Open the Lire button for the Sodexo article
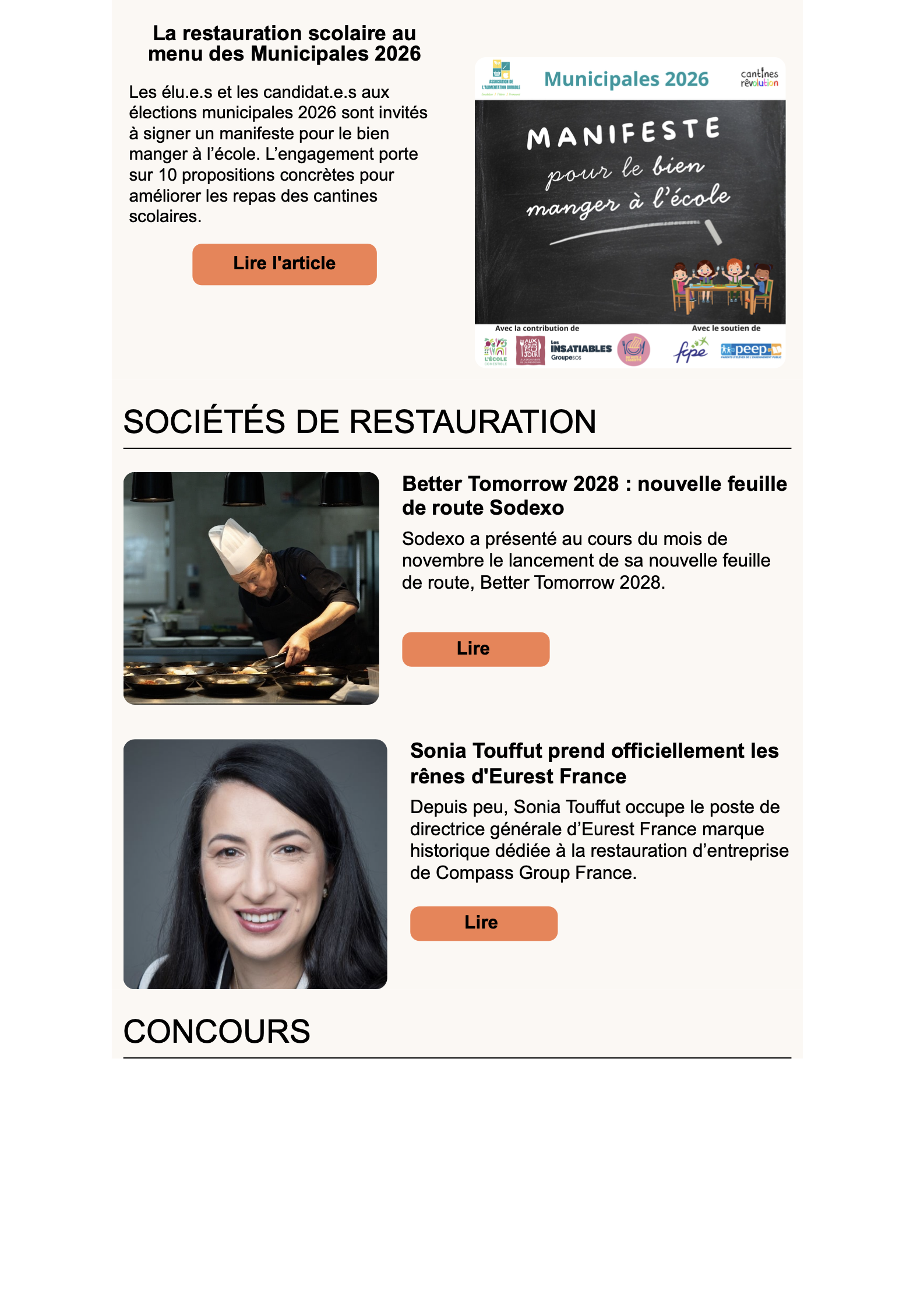924x1294 pixels. tap(475, 649)
